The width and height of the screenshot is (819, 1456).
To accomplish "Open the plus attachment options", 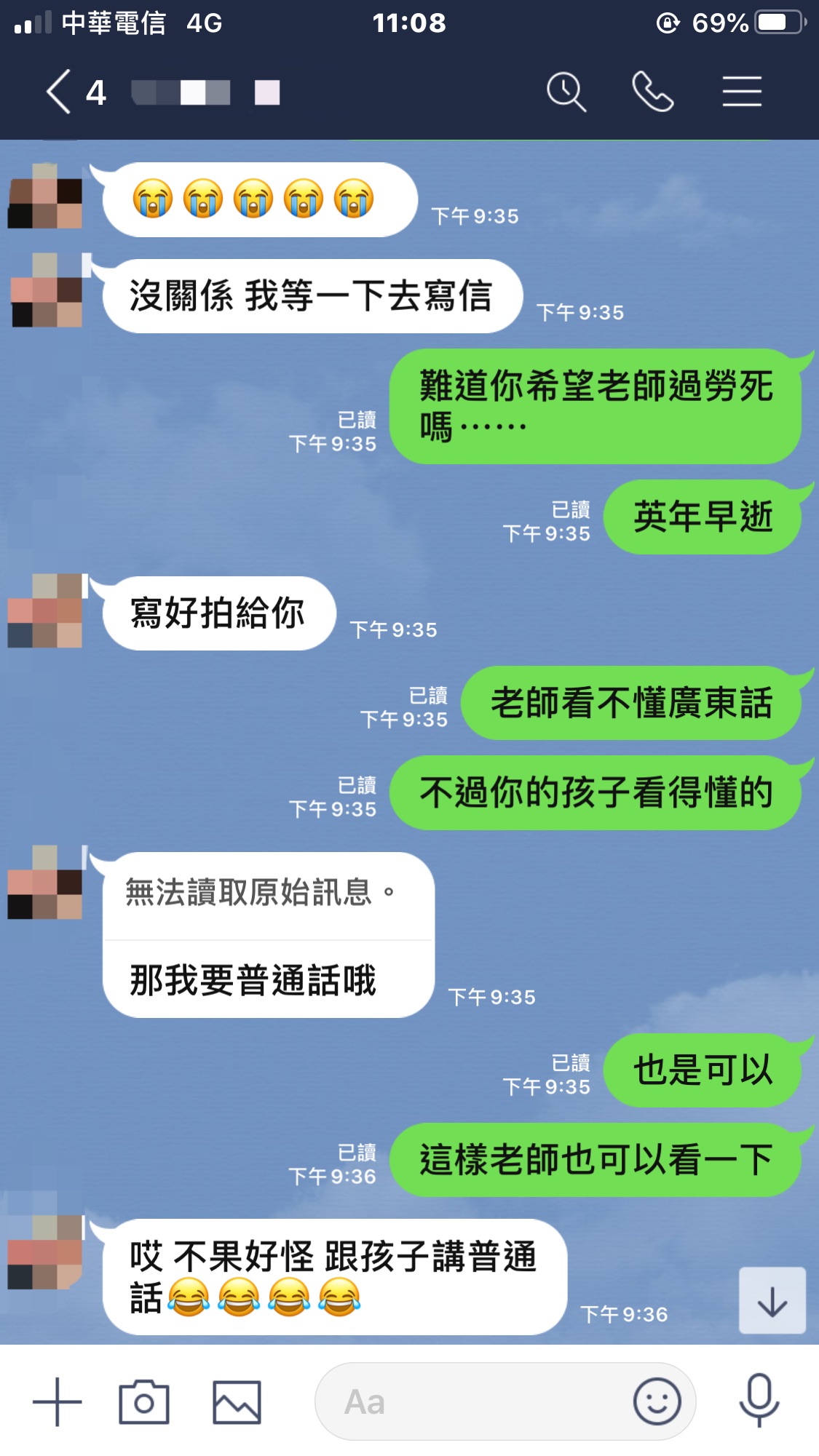I will (x=58, y=1401).
